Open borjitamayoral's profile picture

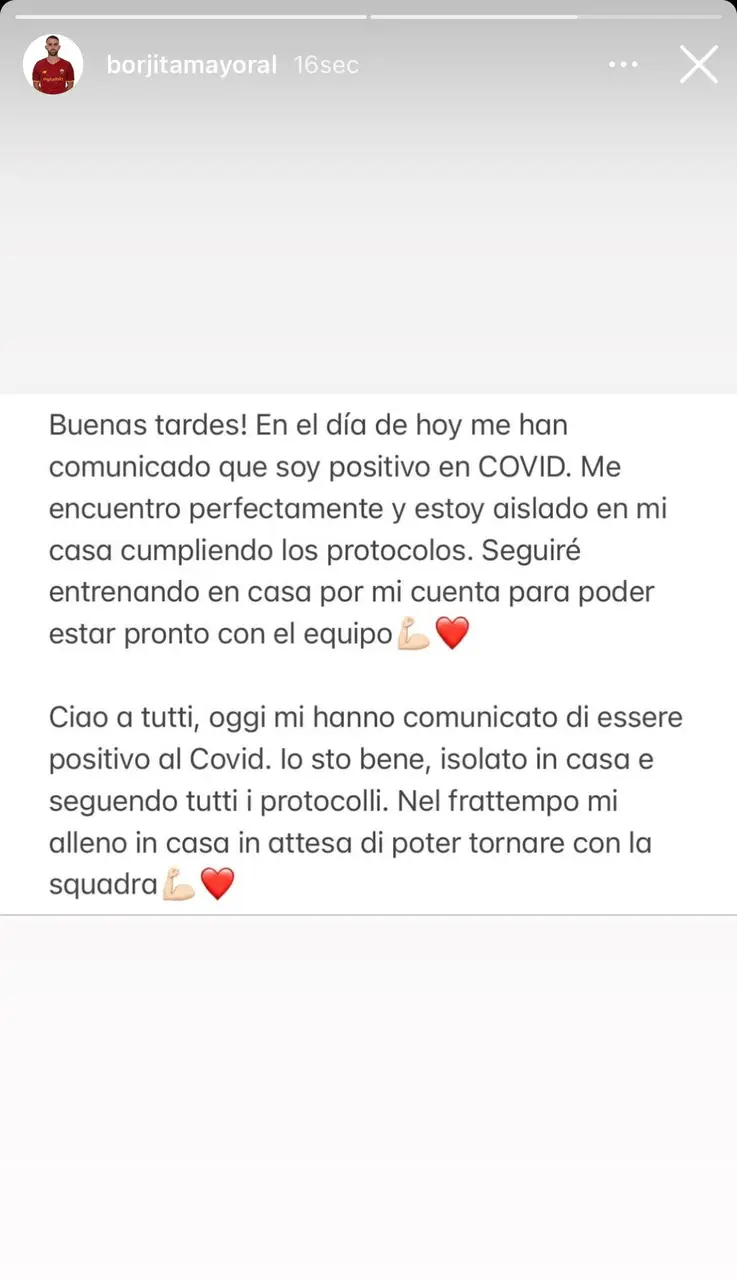point(53,64)
